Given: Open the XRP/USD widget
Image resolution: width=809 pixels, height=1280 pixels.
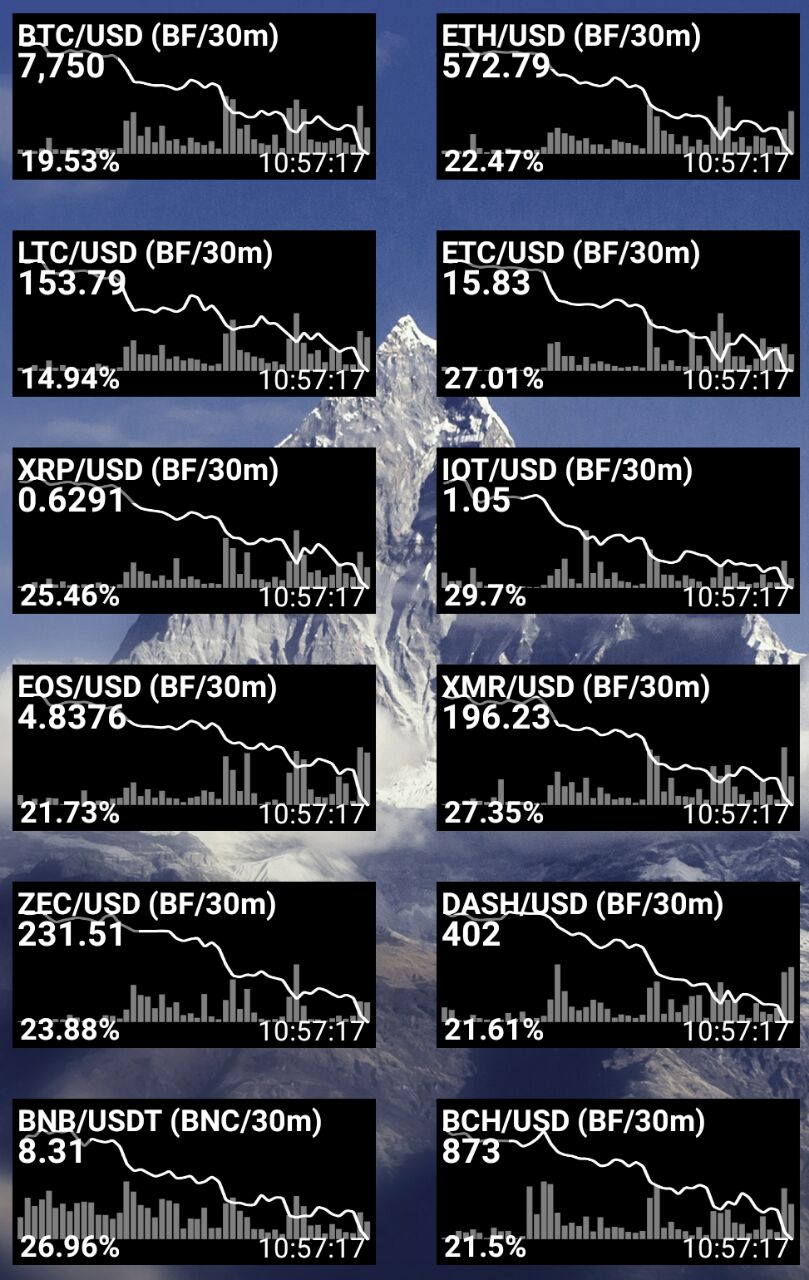Looking at the screenshot, I should click(194, 531).
